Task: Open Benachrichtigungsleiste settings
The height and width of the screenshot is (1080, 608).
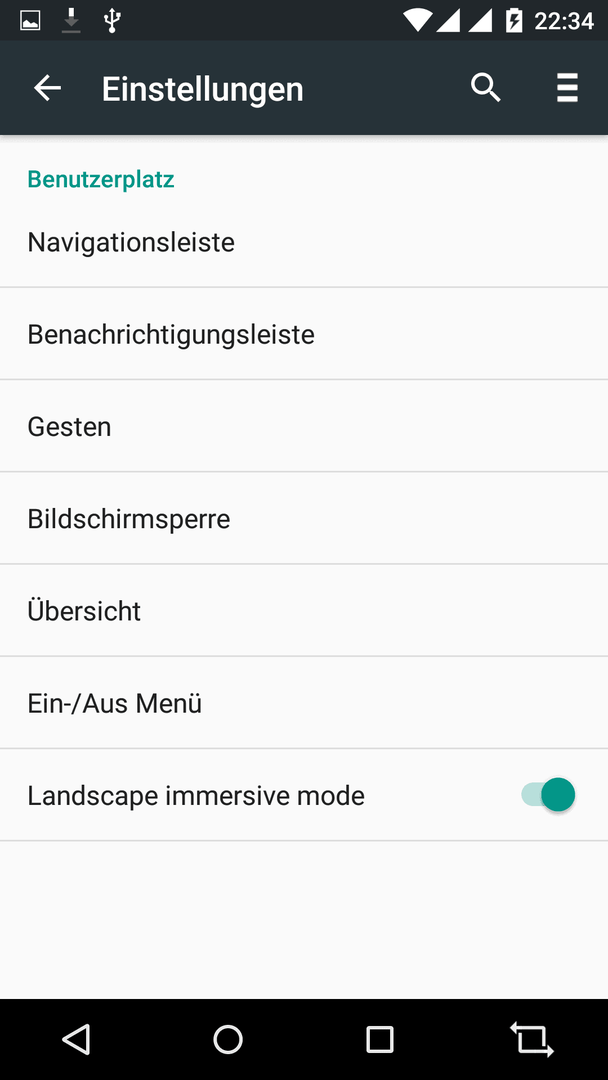Action: 304,334
